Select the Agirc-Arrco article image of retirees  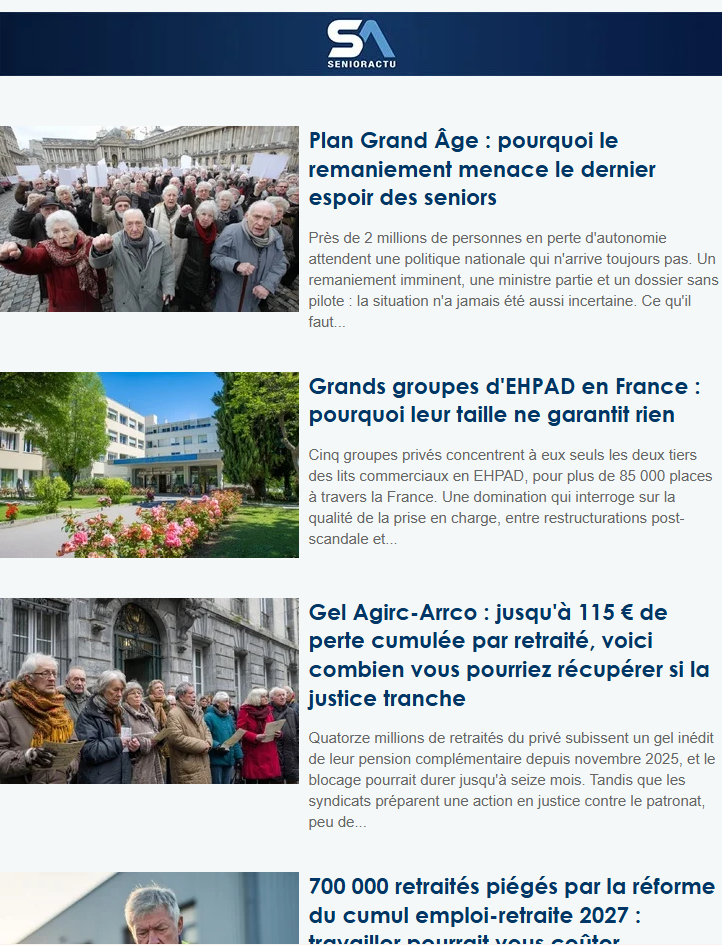click(149, 691)
